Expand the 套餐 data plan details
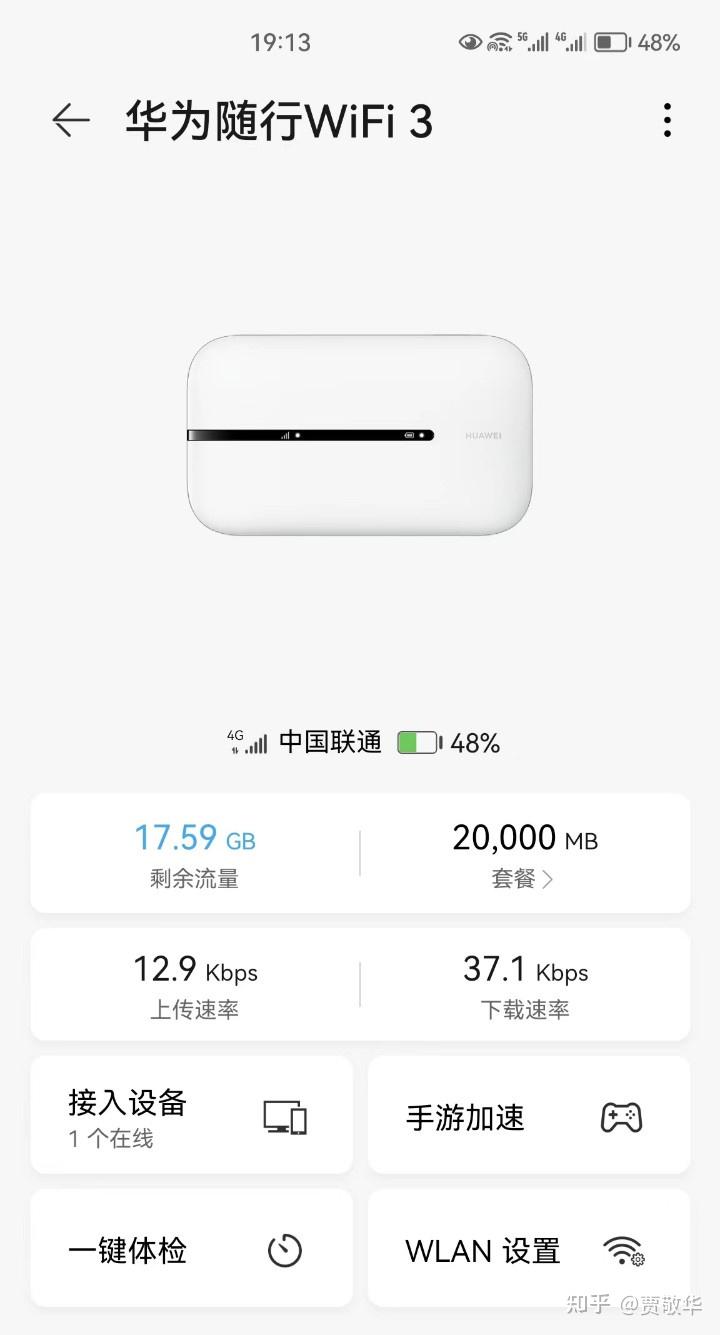This screenshot has width=720, height=1335. [x=521, y=878]
